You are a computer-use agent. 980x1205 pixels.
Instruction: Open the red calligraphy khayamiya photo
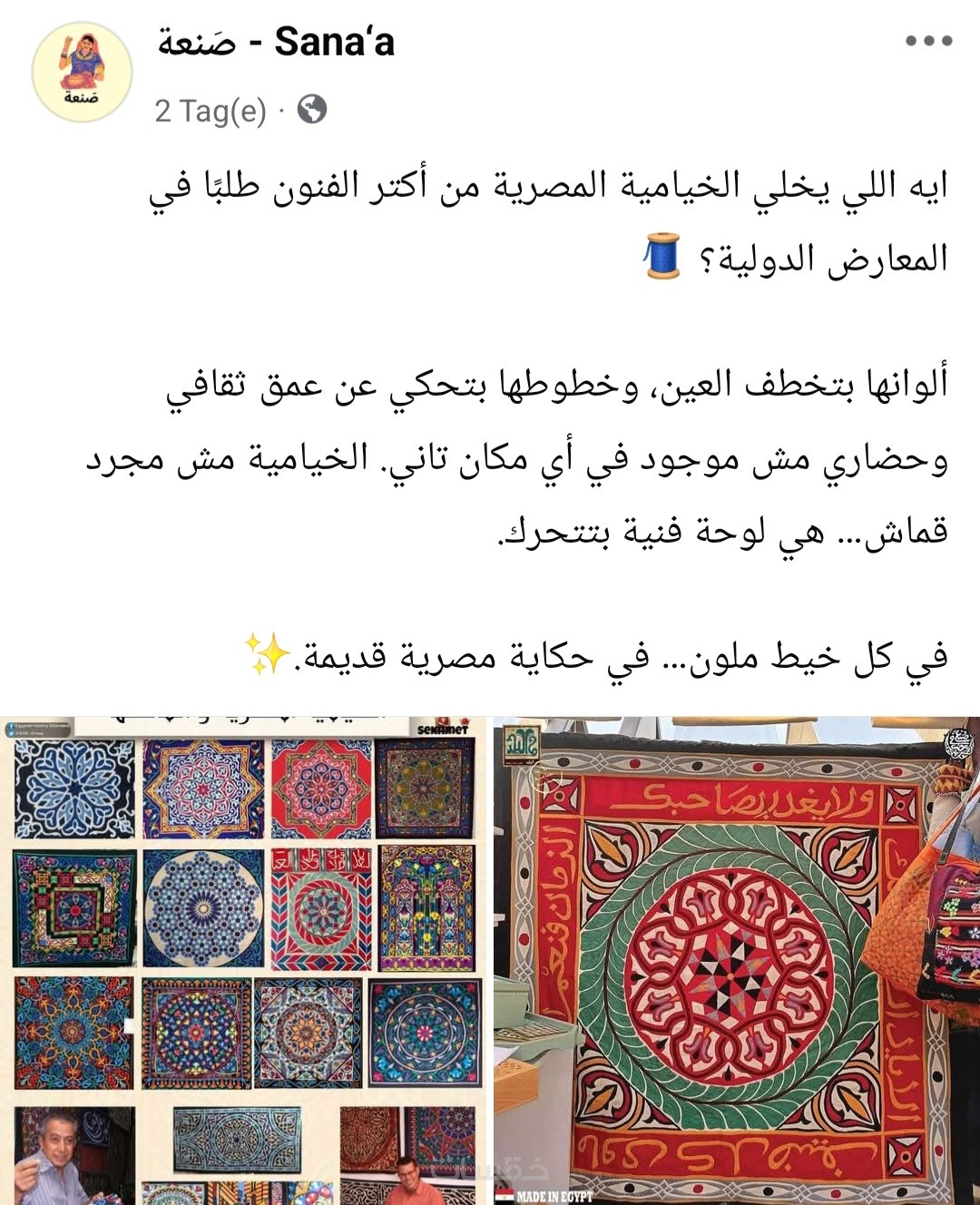click(737, 960)
